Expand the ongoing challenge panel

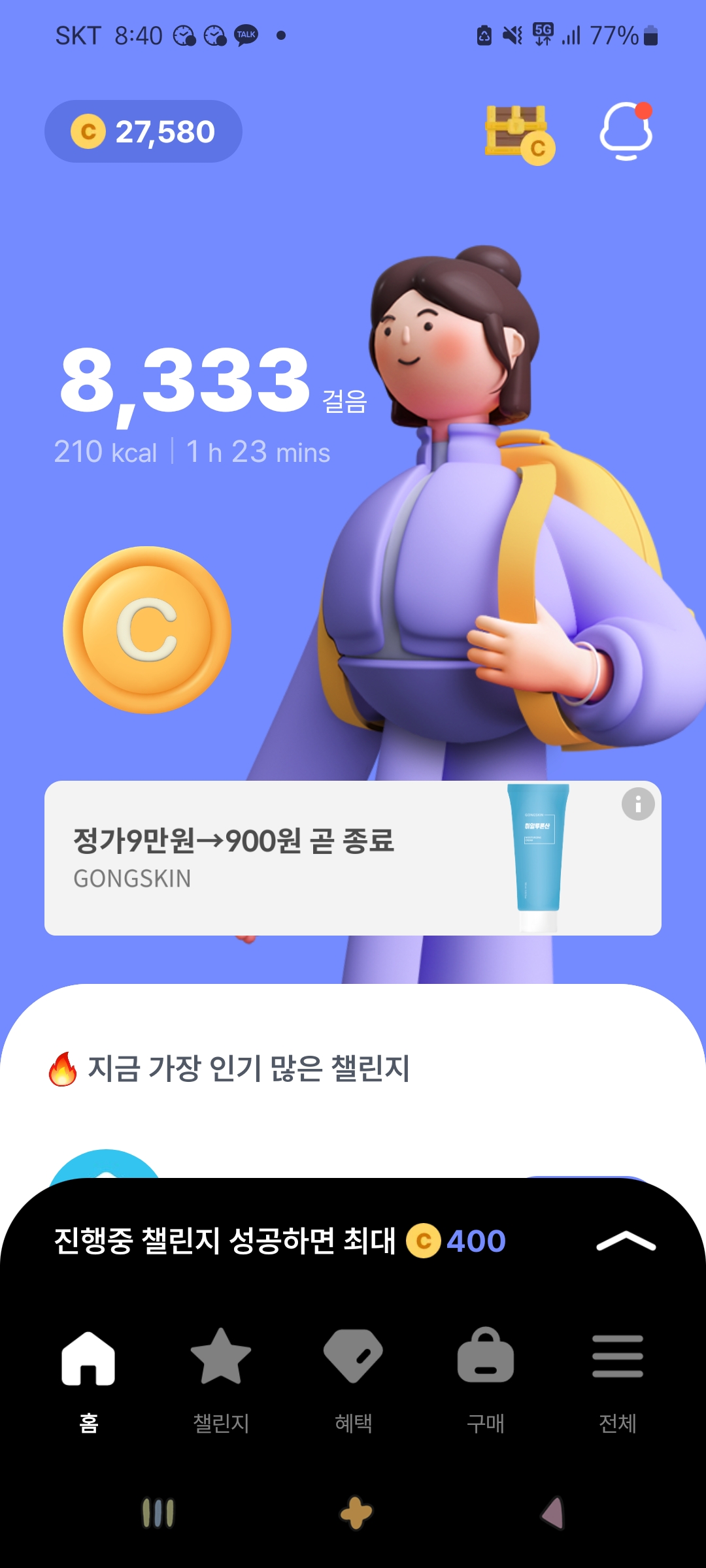coord(626,1241)
